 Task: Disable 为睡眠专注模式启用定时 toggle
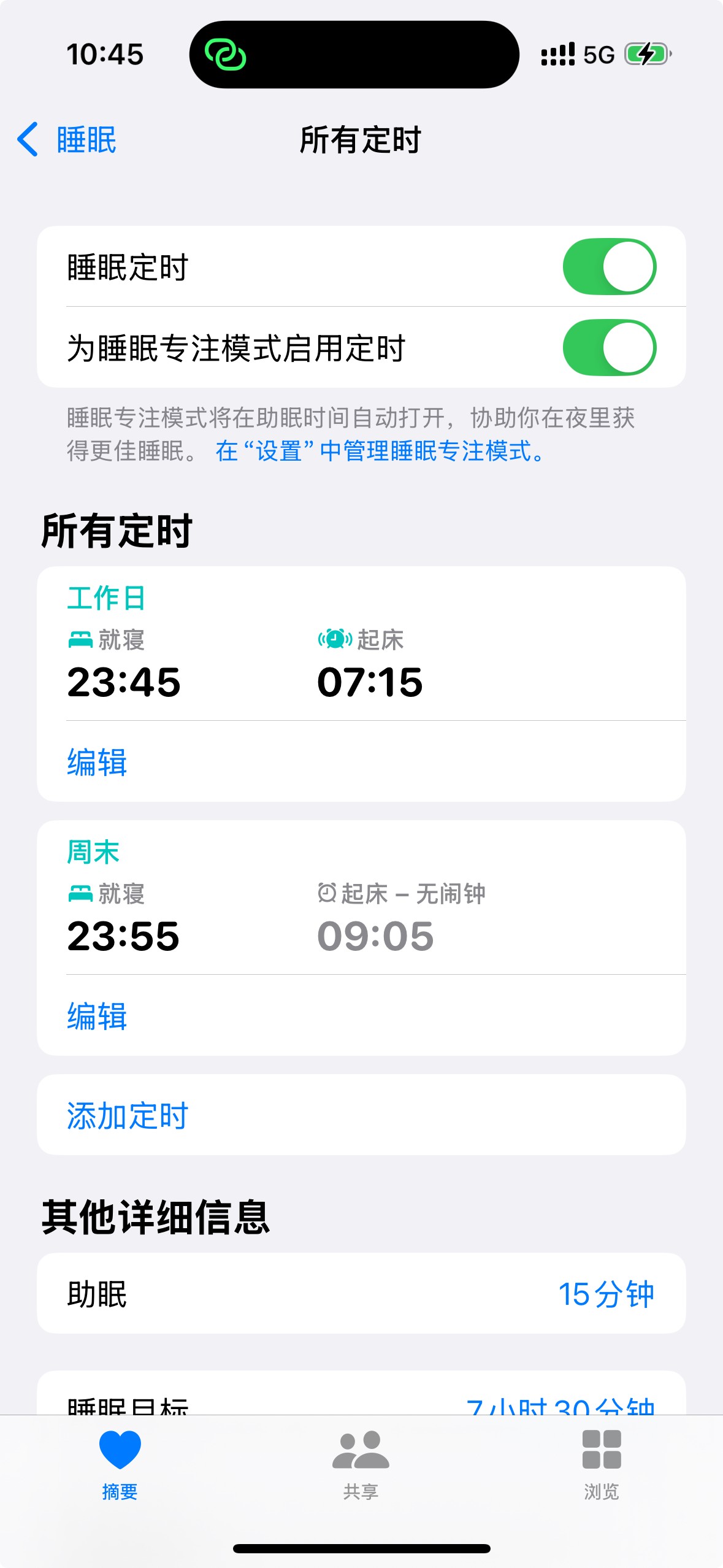(609, 348)
